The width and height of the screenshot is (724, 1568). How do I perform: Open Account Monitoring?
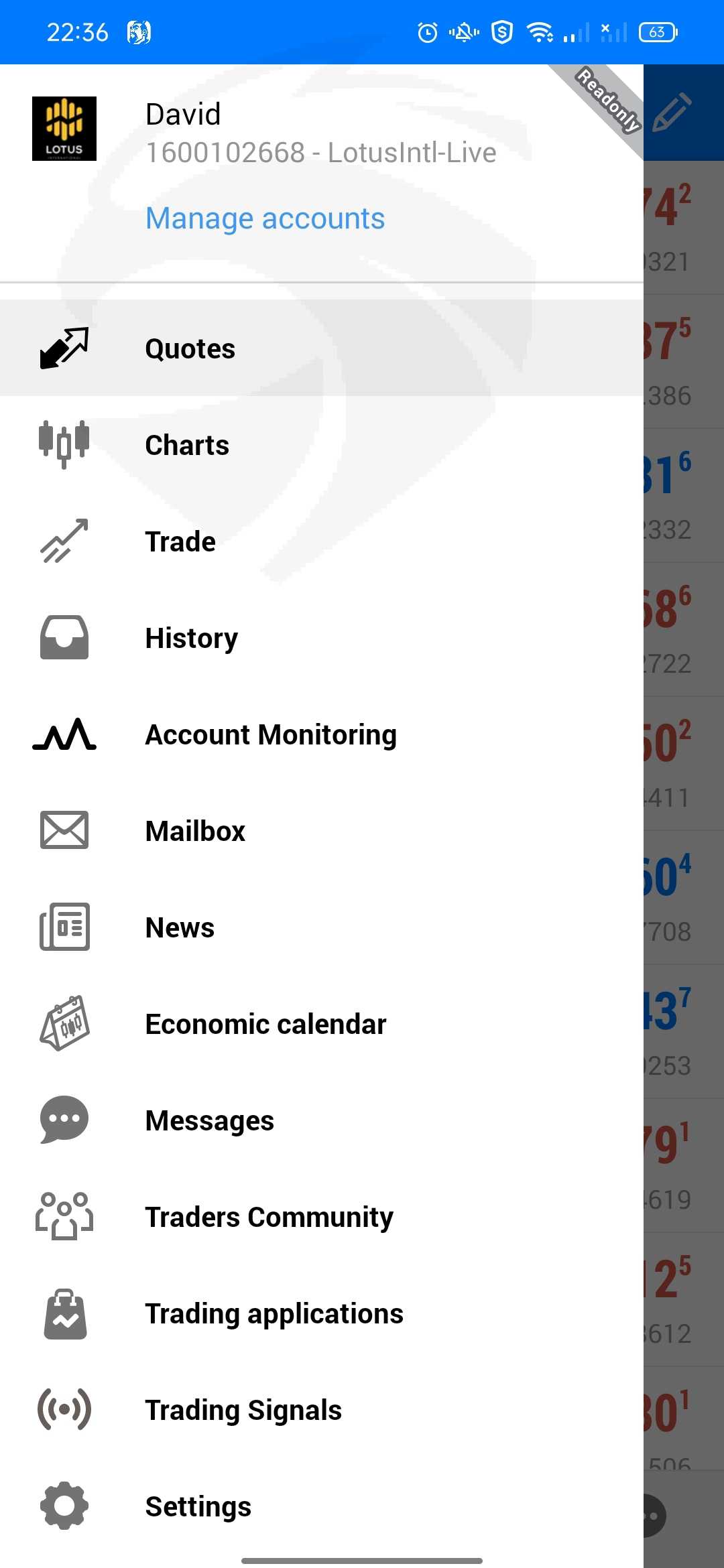point(322,734)
